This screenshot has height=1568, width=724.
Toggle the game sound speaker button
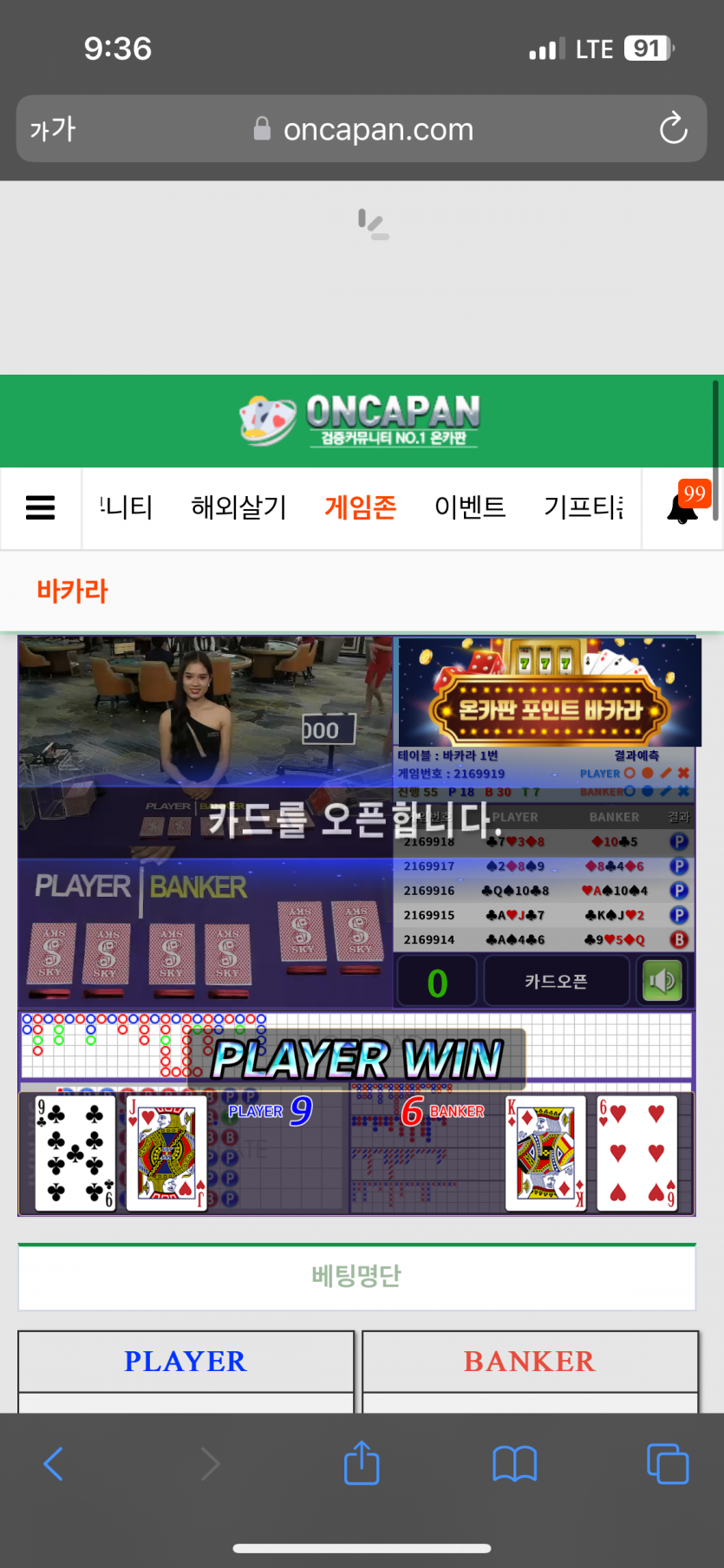pyautogui.click(x=662, y=981)
